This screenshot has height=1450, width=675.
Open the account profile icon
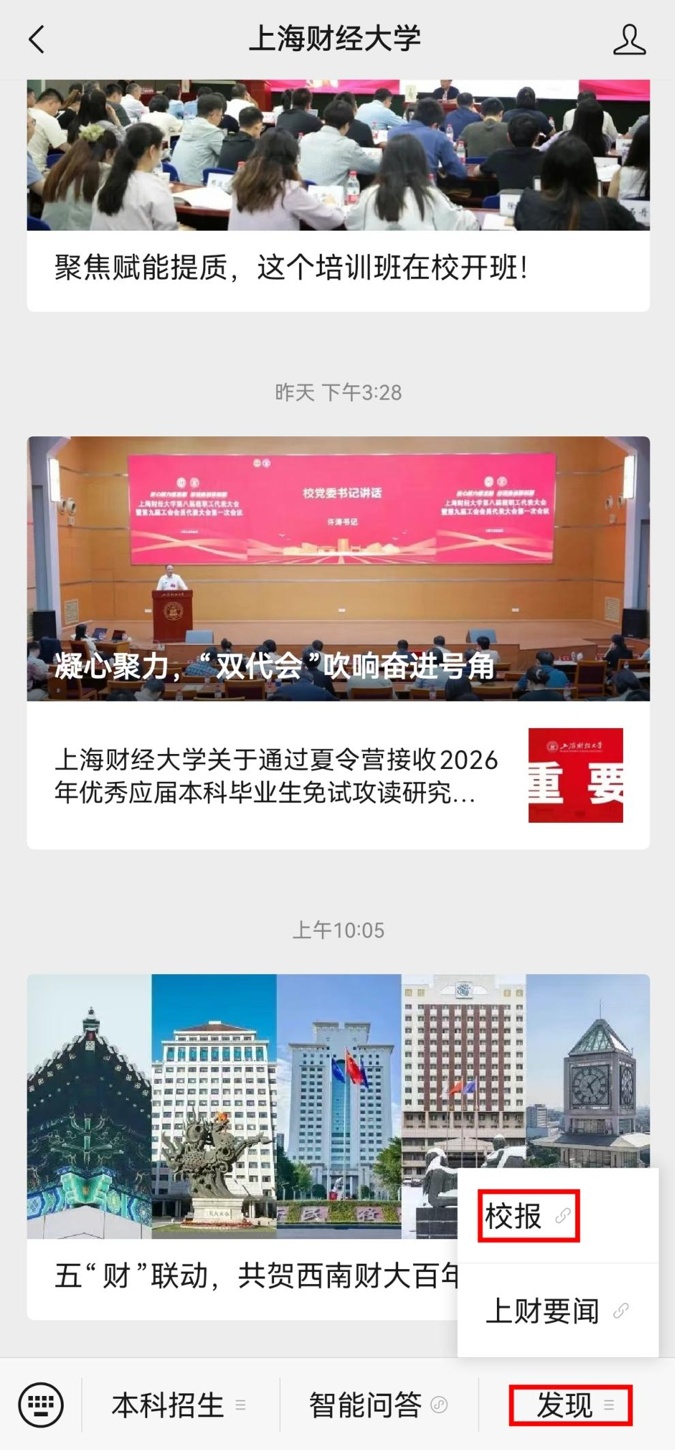629,40
